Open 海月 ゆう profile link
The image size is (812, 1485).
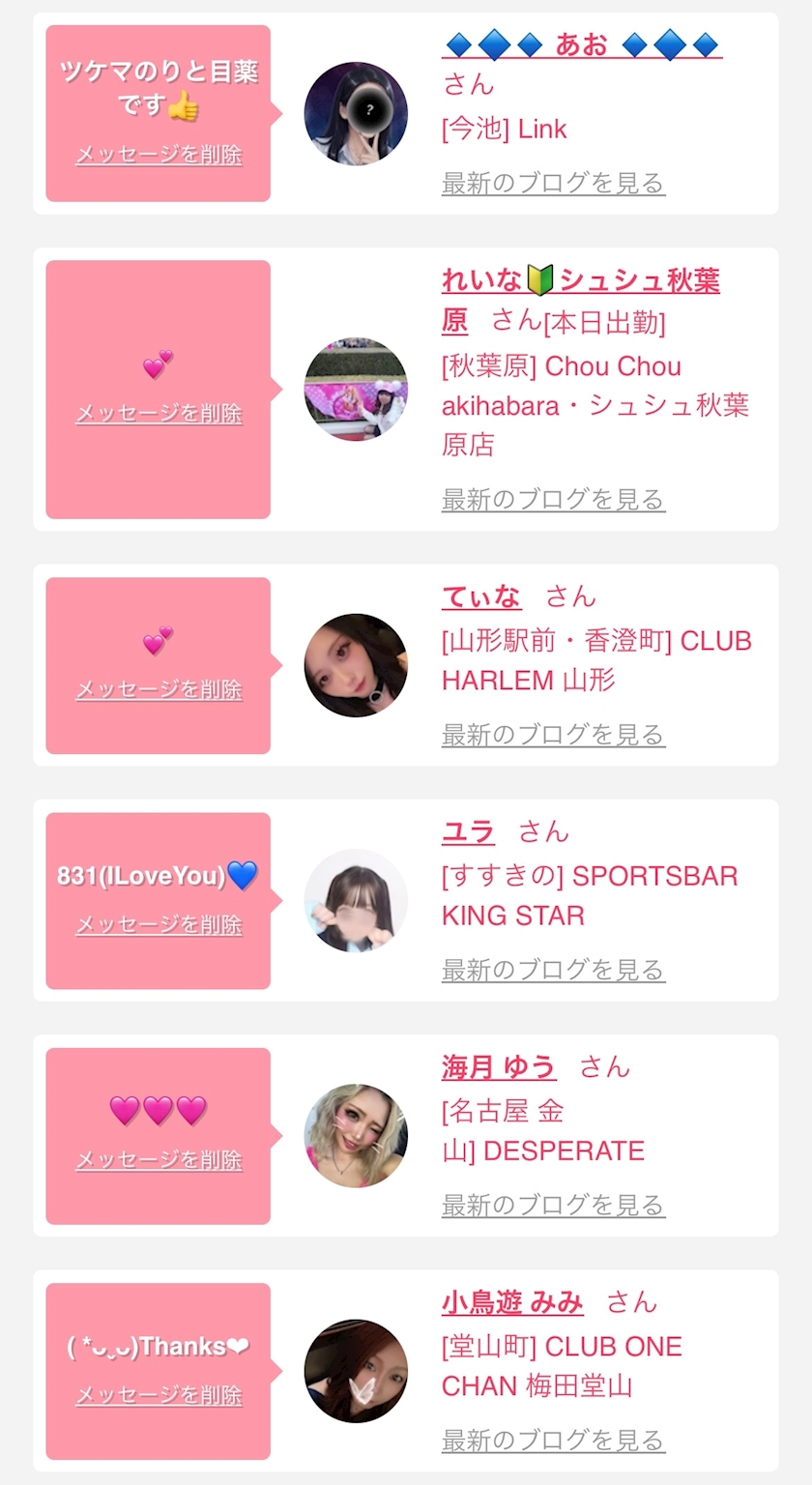(x=499, y=1066)
